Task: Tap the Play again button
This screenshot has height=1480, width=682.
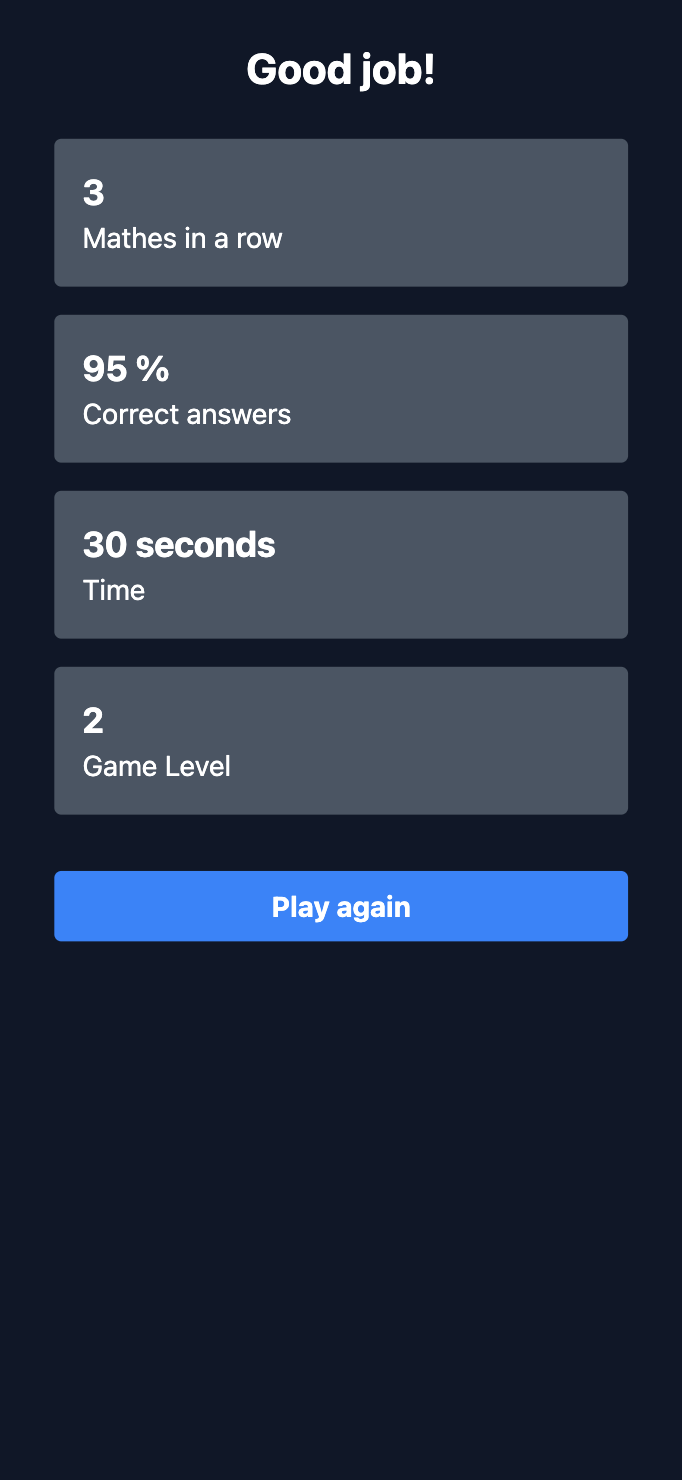Action: tap(341, 906)
